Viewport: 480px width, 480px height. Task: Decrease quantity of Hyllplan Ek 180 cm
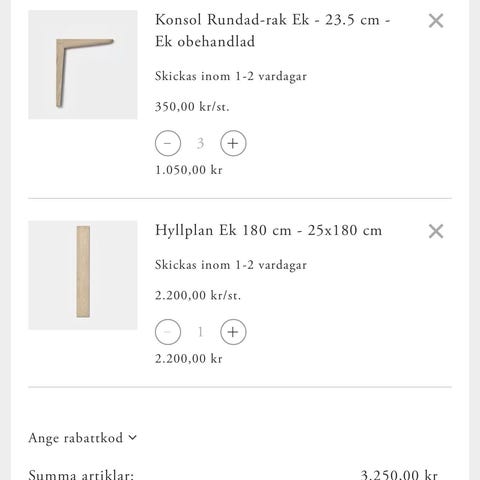[x=168, y=332]
